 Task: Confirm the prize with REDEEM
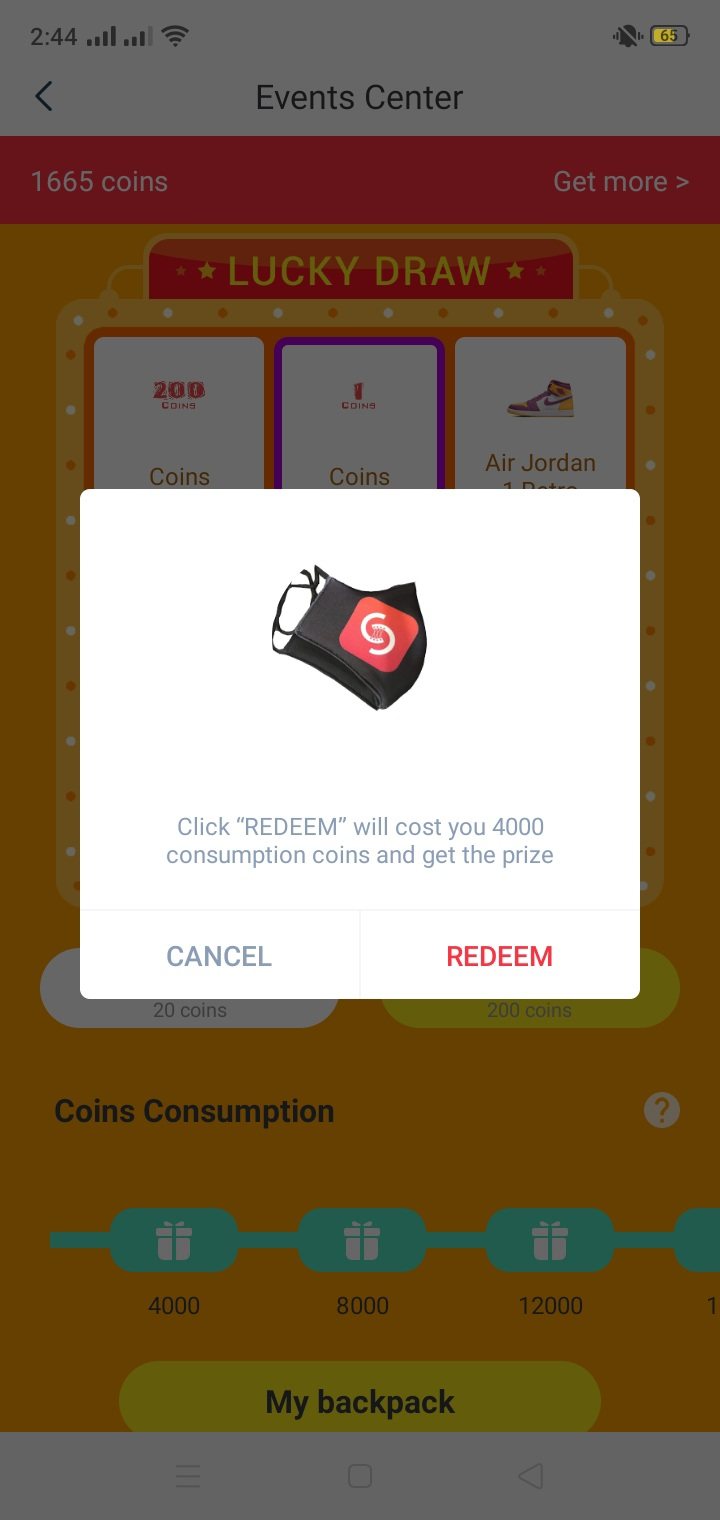coord(499,956)
